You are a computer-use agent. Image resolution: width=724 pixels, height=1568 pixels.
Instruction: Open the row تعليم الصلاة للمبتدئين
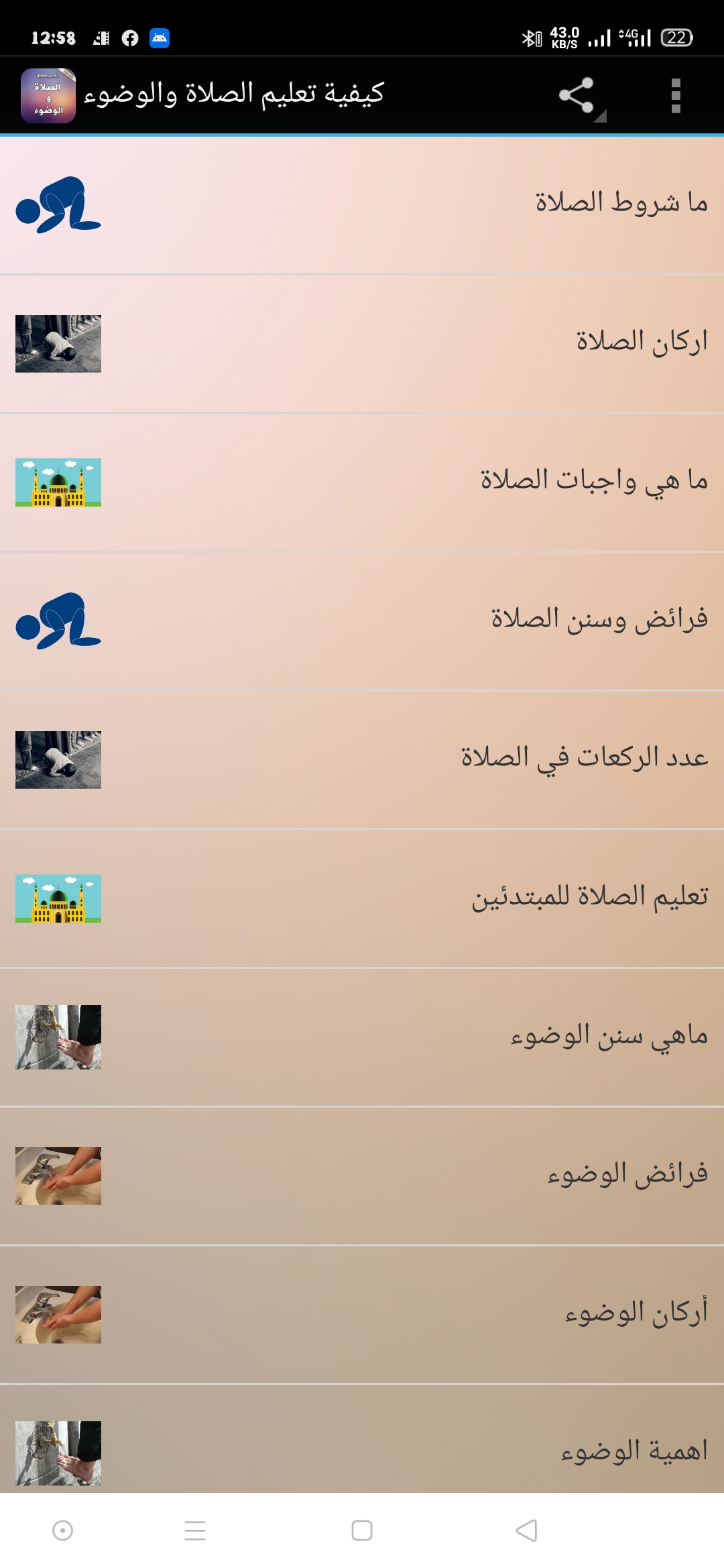coord(362,898)
